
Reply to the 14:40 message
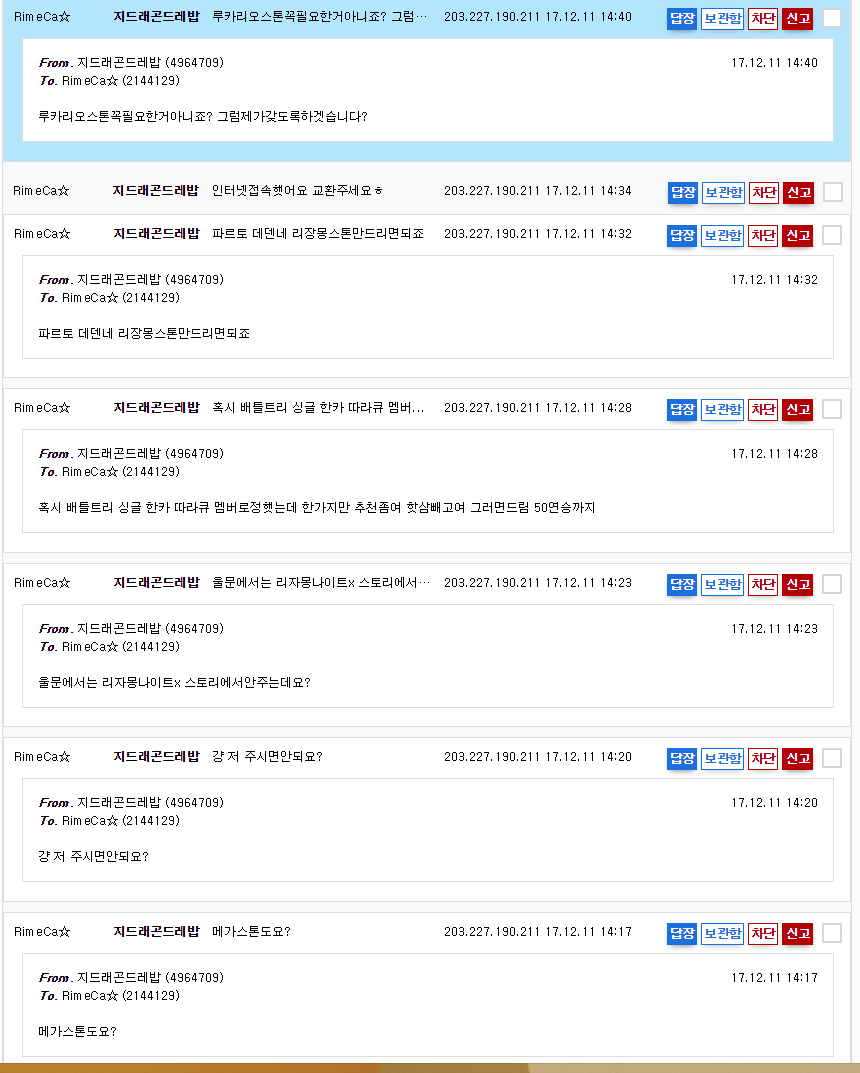[x=681, y=18]
